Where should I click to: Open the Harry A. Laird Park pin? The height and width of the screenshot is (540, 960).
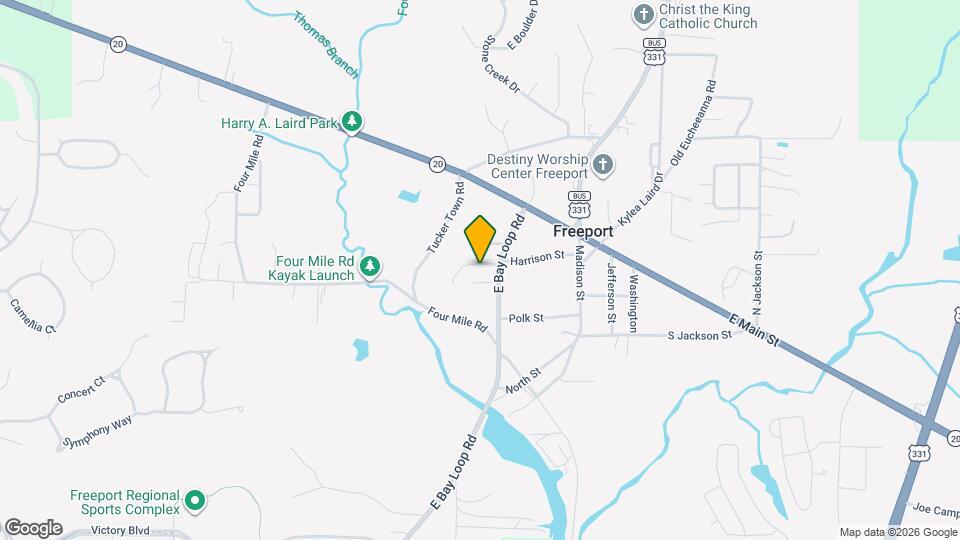click(x=351, y=122)
